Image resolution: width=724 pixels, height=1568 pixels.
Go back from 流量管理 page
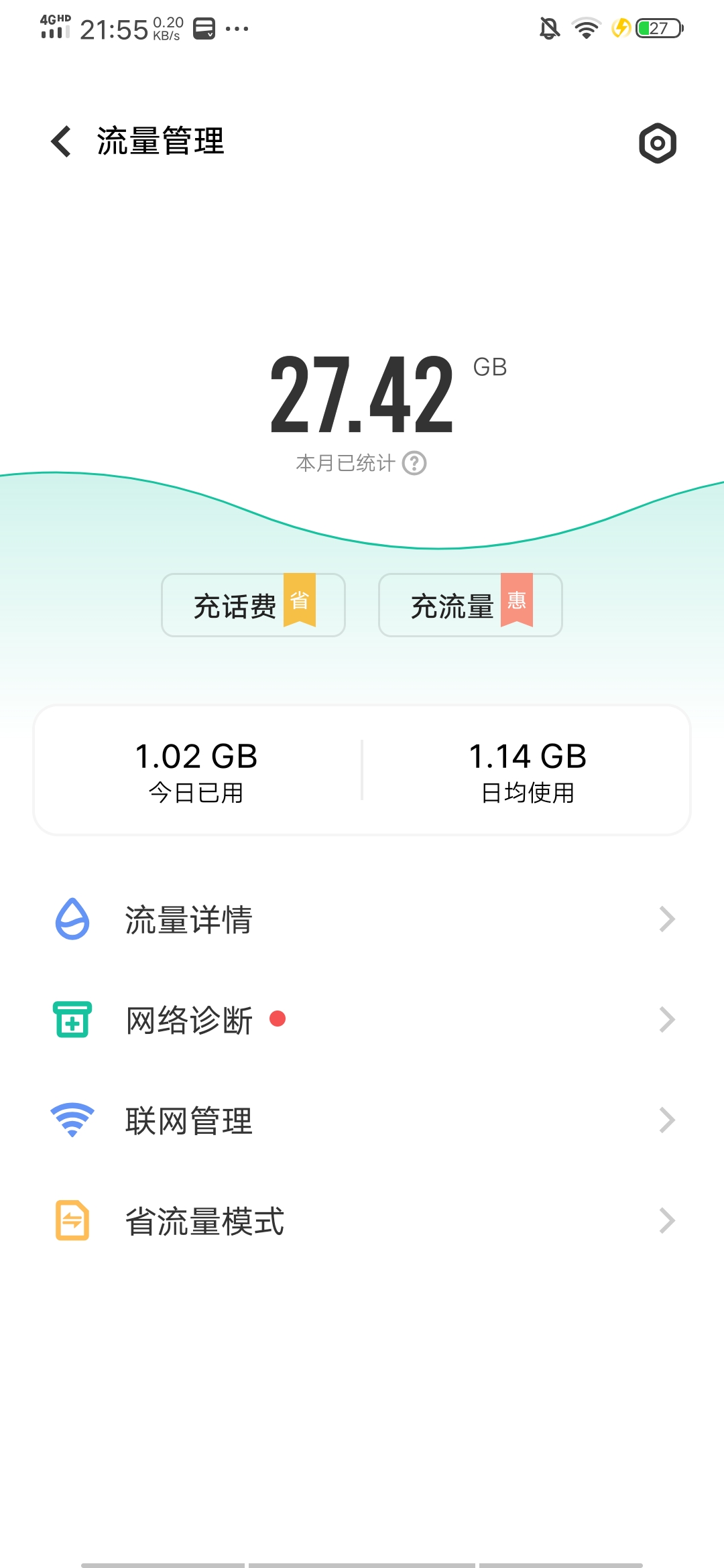click(61, 141)
